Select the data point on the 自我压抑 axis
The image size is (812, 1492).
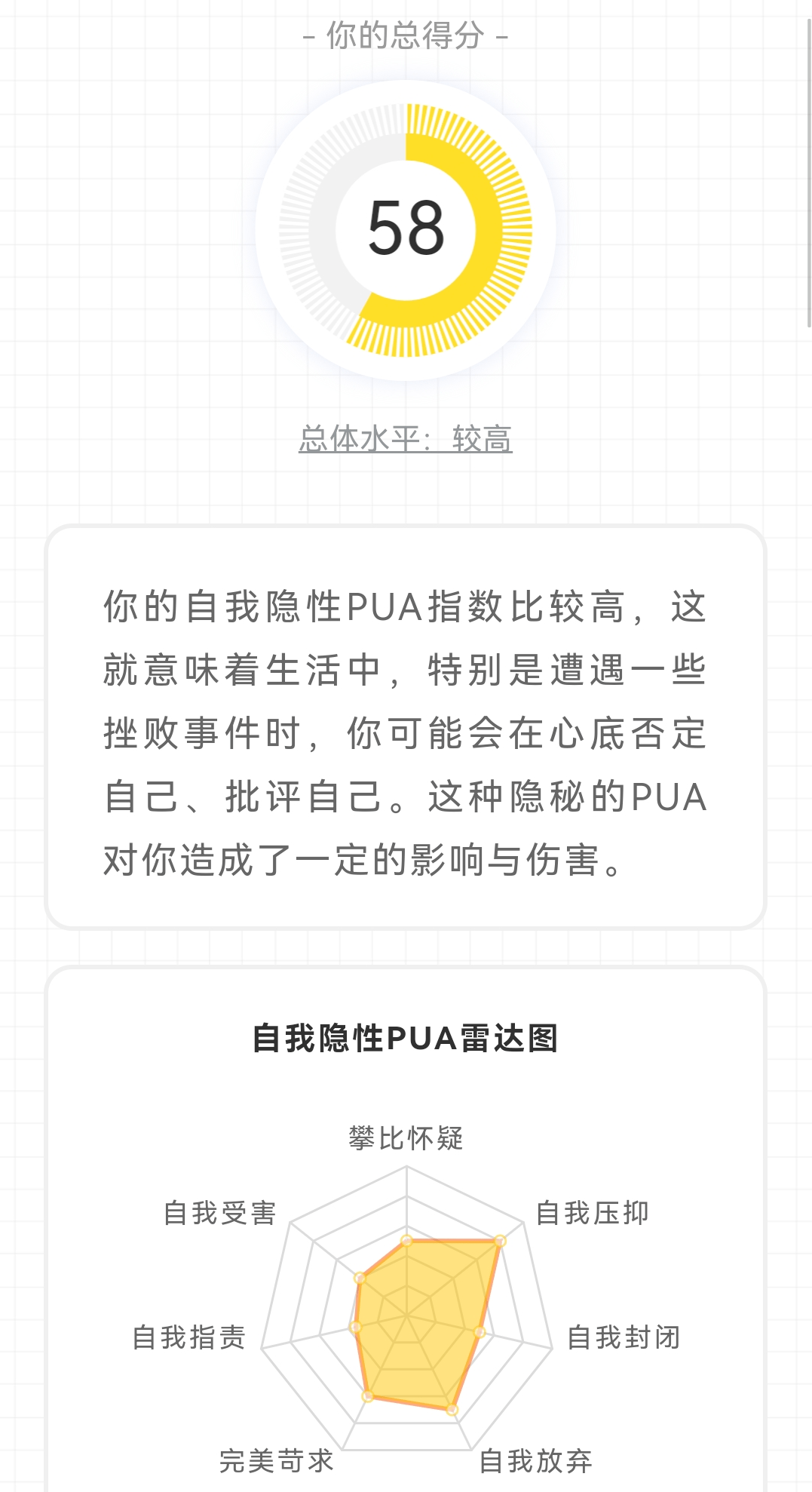pyautogui.click(x=500, y=1239)
